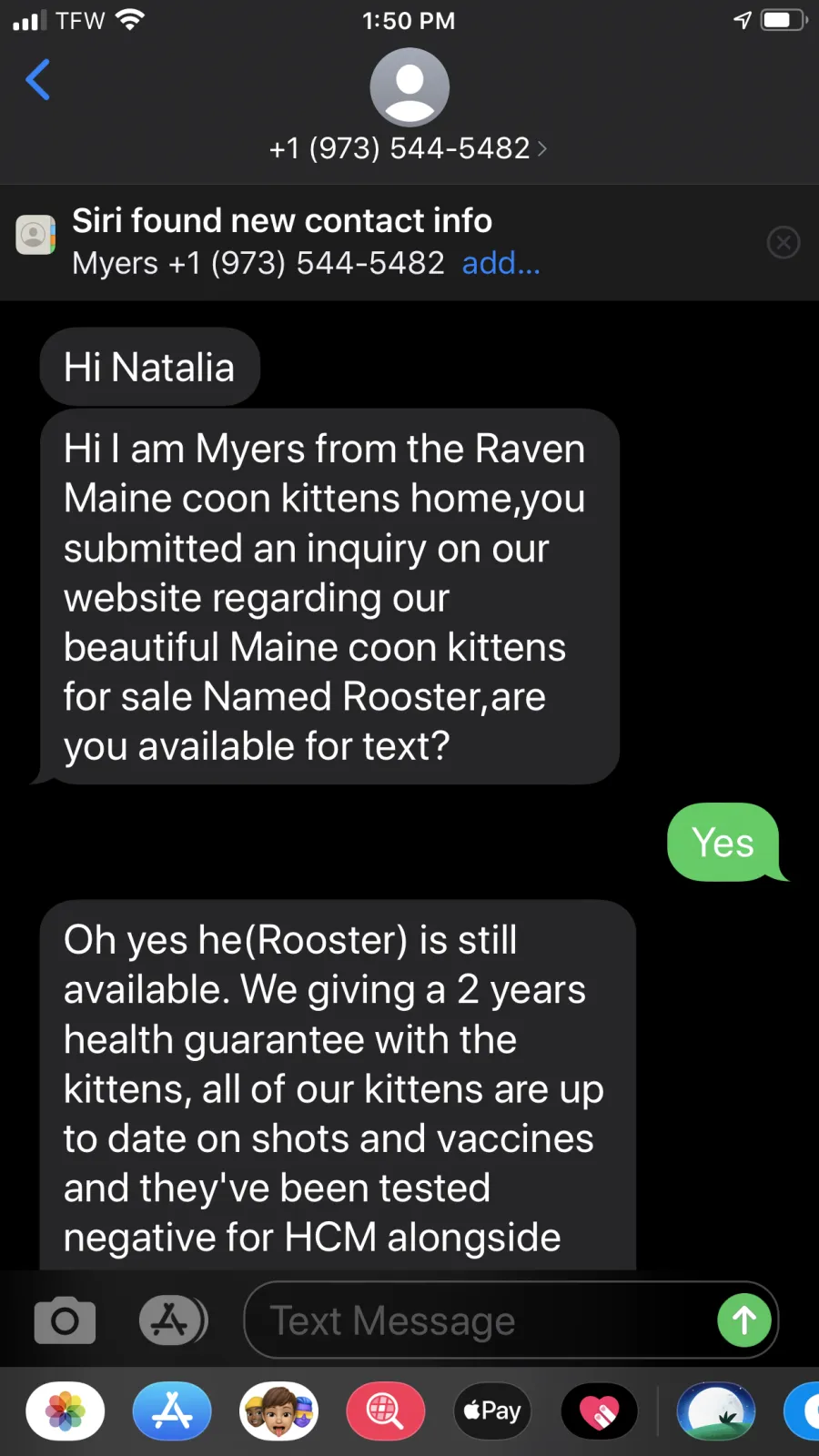The height and width of the screenshot is (1456, 819).
Task: Open the moon landscape app in drawer
Action: click(716, 1411)
